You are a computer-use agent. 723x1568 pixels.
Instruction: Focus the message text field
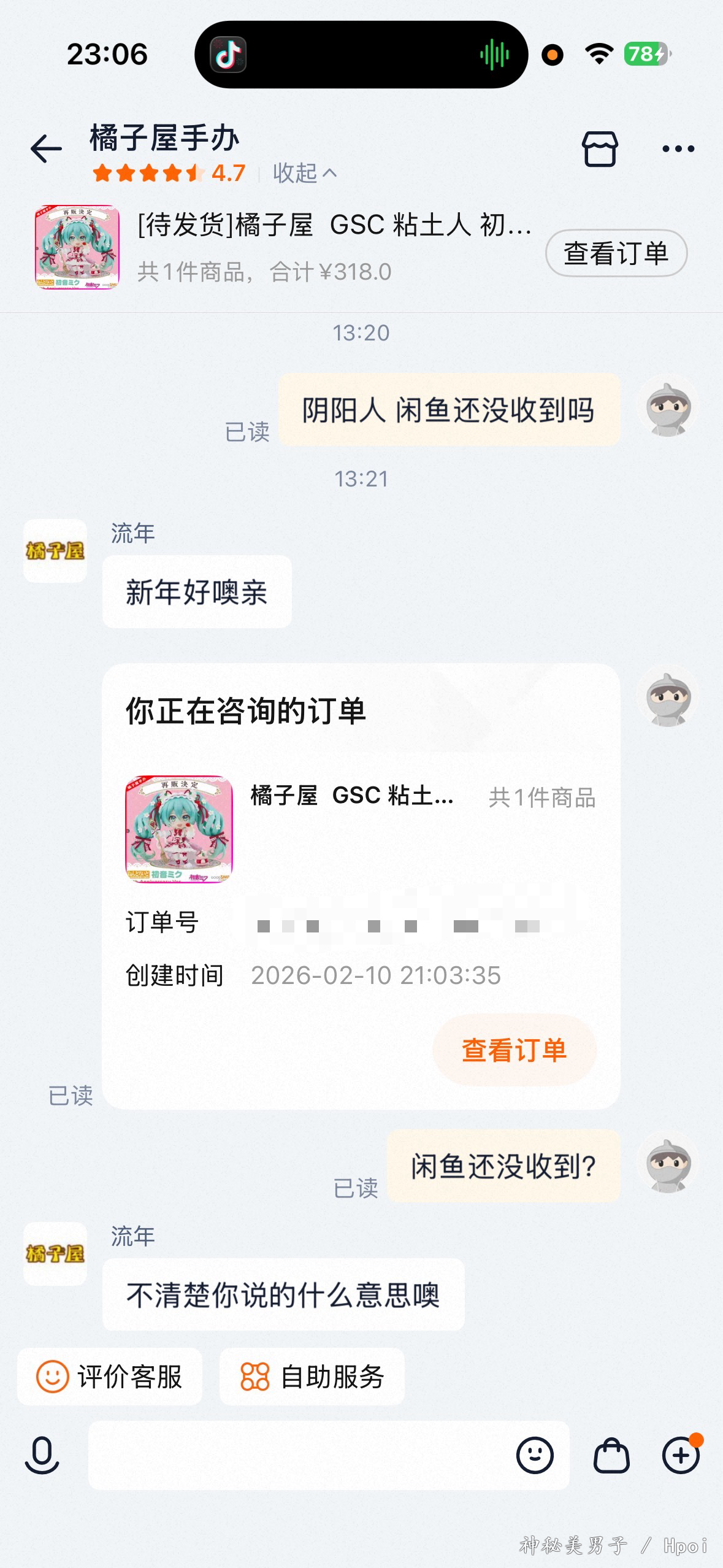click(x=300, y=1455)
